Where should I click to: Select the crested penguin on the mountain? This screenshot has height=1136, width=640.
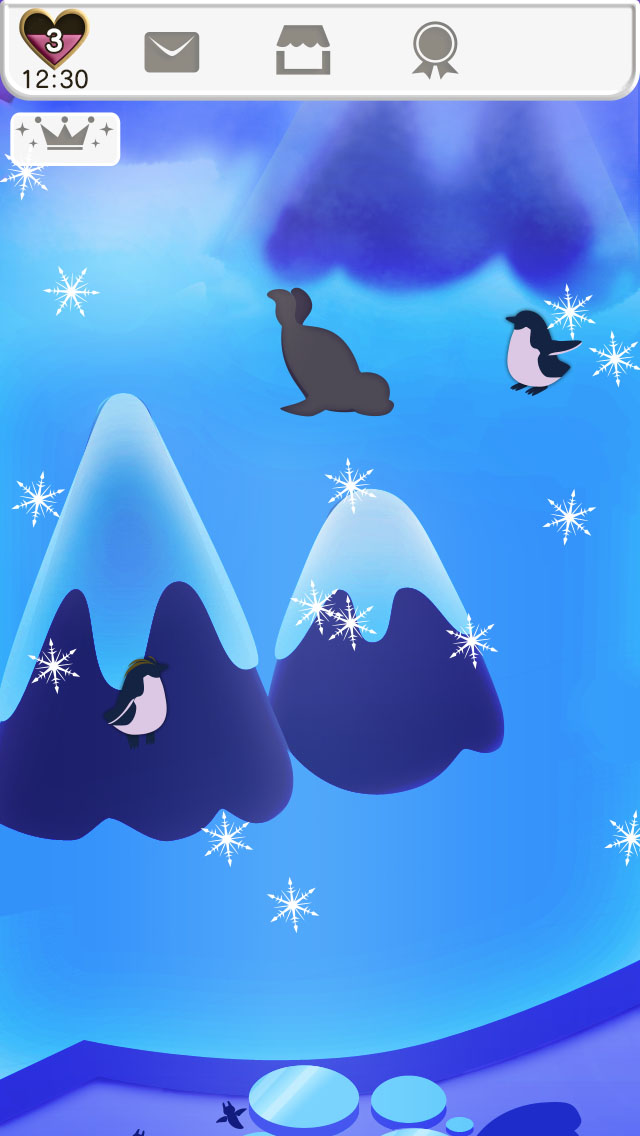[x=140, y=700]
